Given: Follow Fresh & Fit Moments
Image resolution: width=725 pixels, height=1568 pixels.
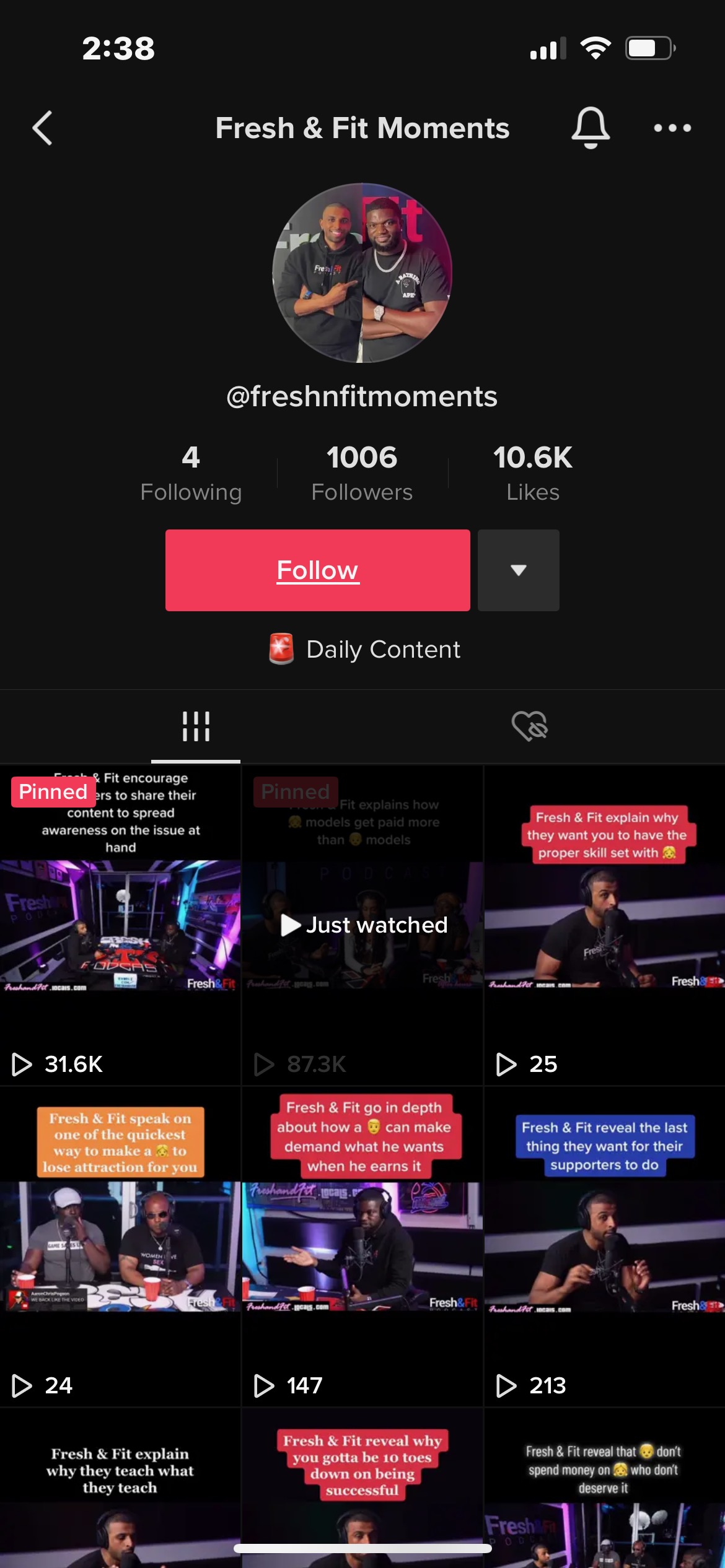Looking at the screenshot, I should 317,570.
